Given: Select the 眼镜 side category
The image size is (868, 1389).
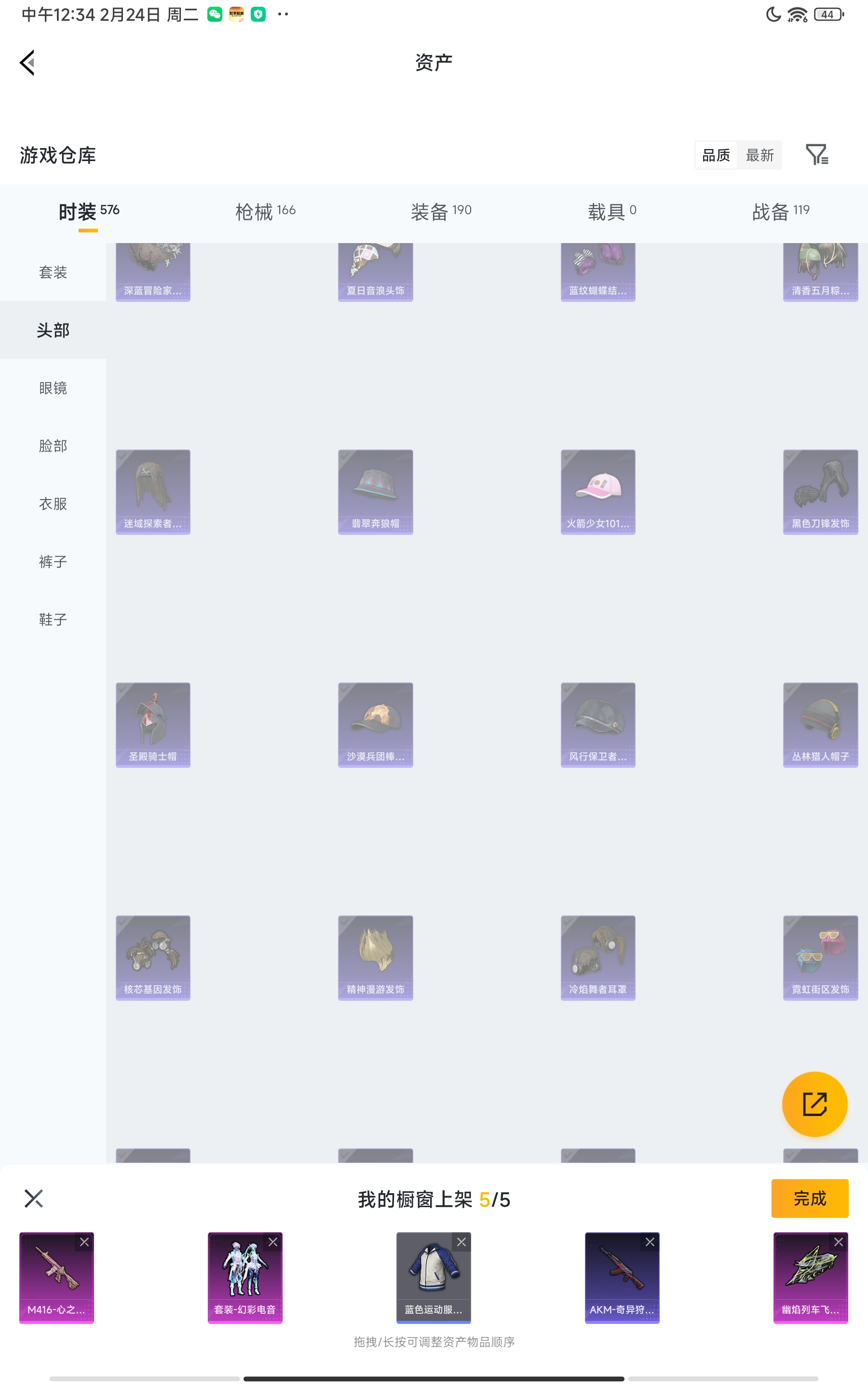Looking at the screenshot, I should 53,388.
